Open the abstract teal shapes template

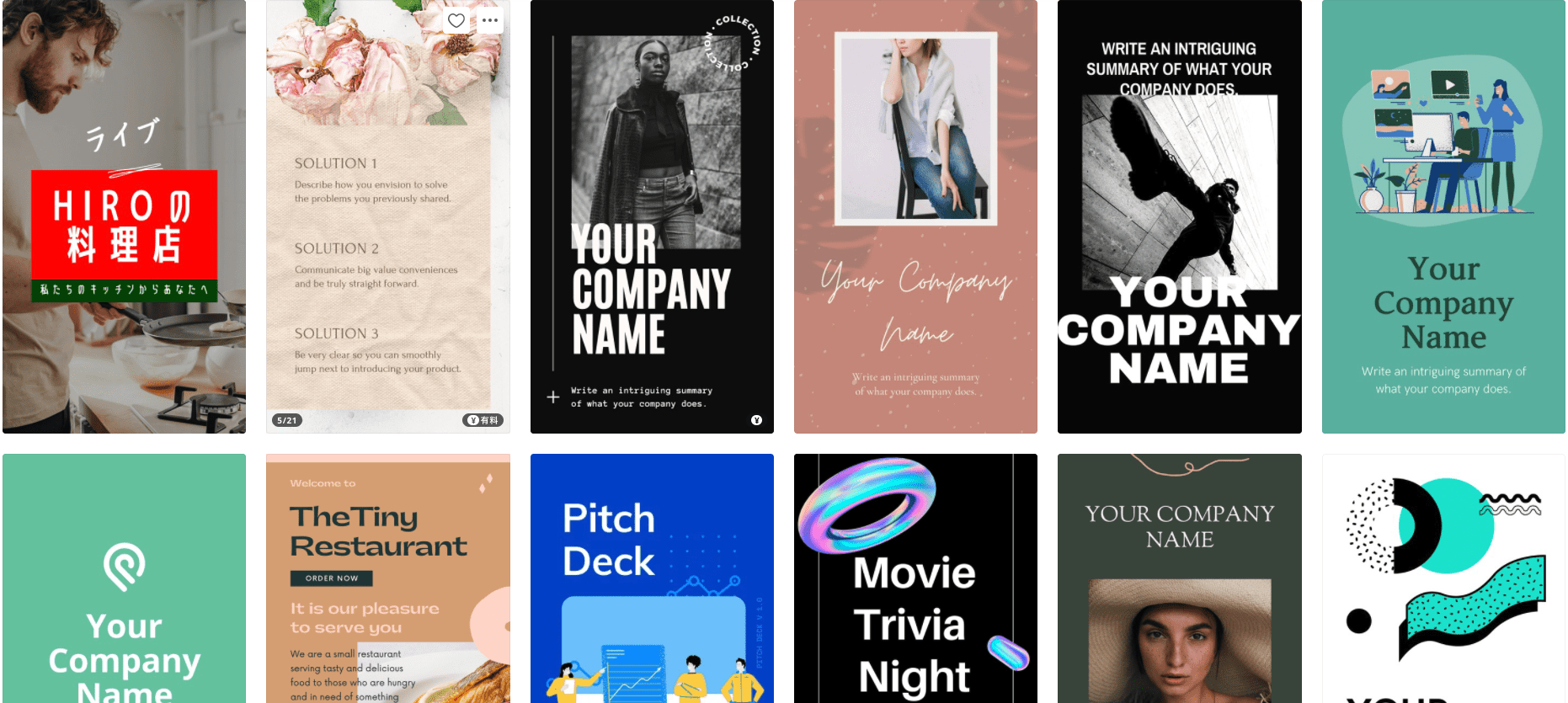pyautogui.click(x=1443, y=581)
